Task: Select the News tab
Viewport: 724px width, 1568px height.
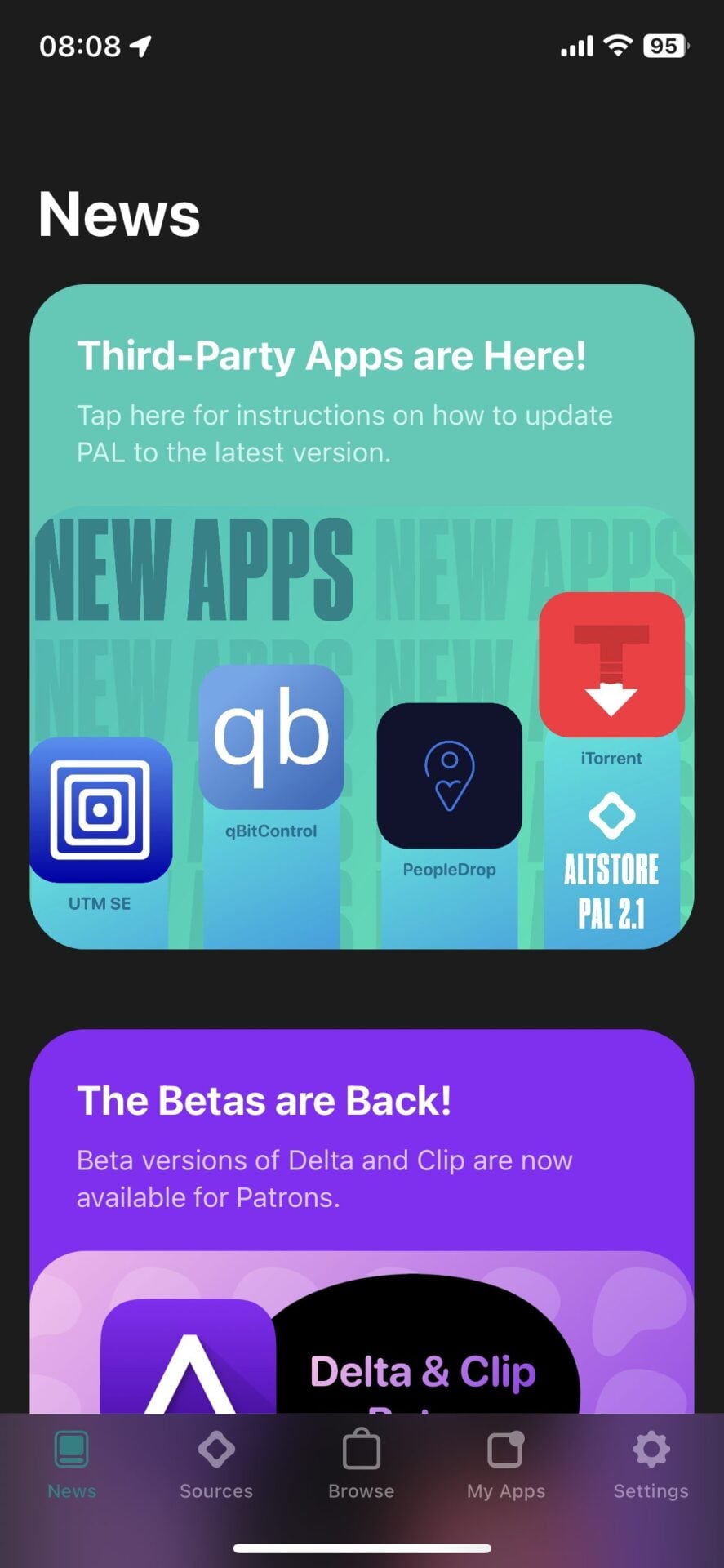Action: click(72, 1466)
